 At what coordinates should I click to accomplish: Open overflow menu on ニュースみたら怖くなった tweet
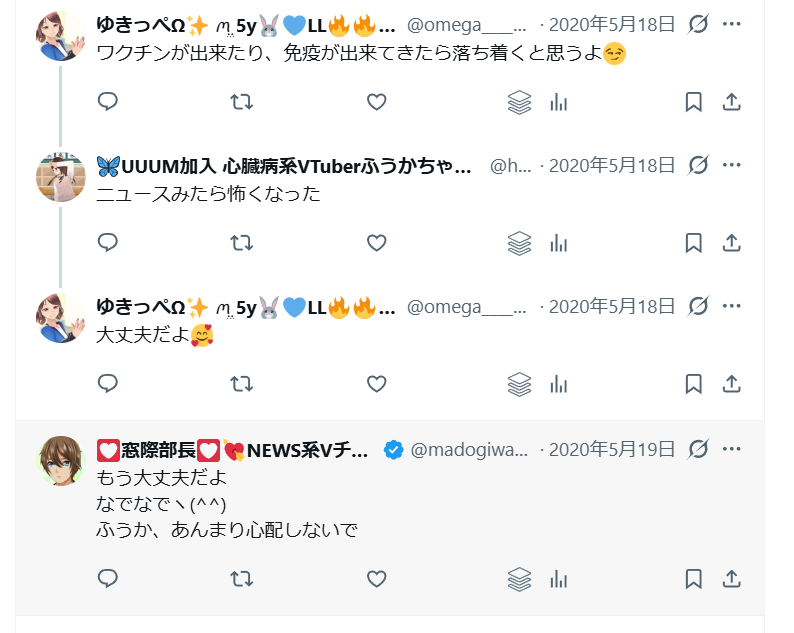coord(732,165)
